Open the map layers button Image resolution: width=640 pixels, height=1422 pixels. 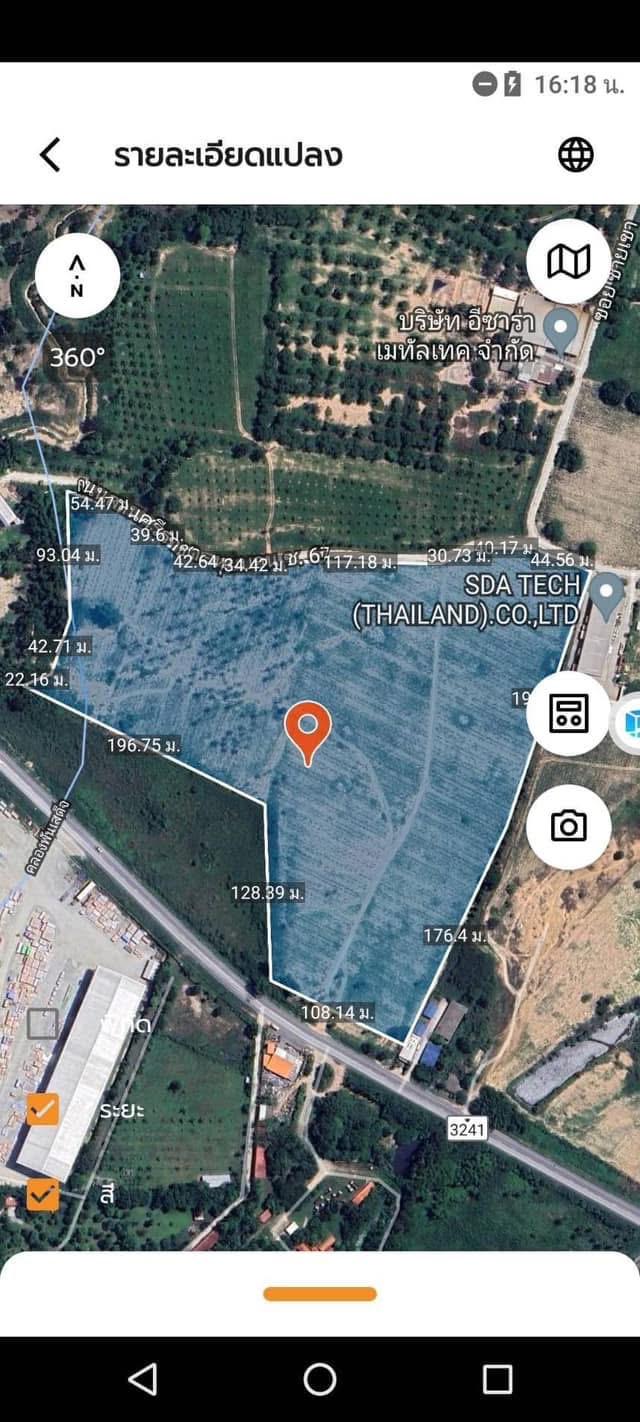569,262
